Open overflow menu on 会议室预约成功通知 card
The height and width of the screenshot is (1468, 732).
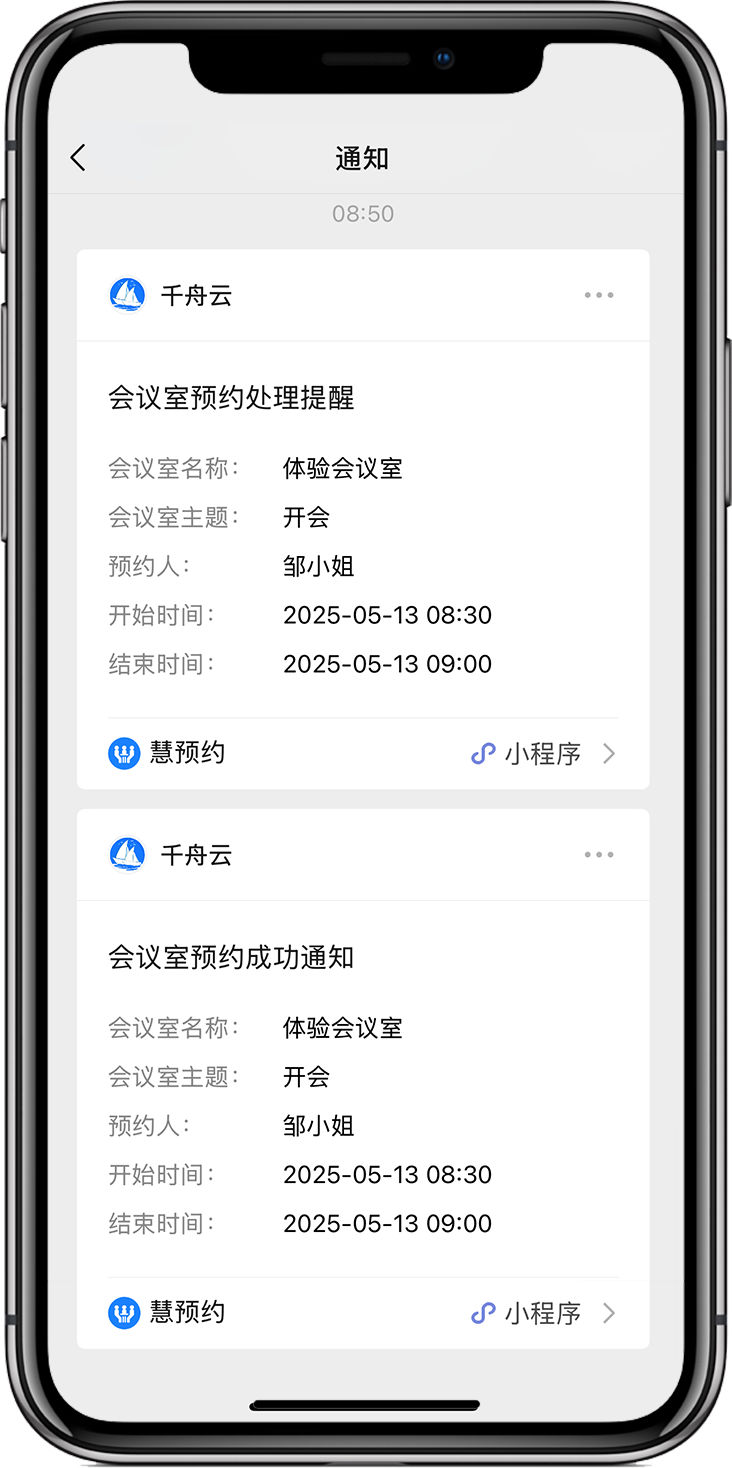pyautogui.click(x=599, y=855)
